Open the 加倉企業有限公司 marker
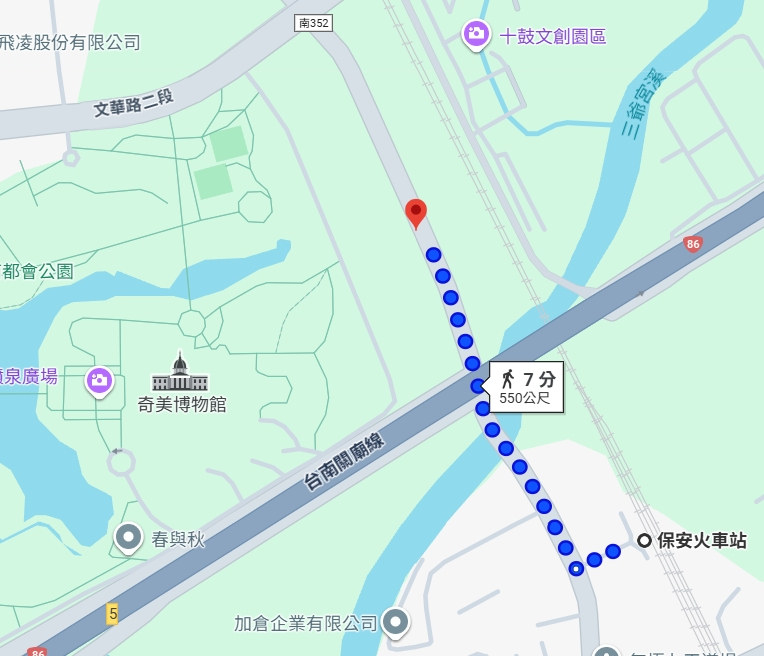The image size is (764, 656). [x=396, y=622]
